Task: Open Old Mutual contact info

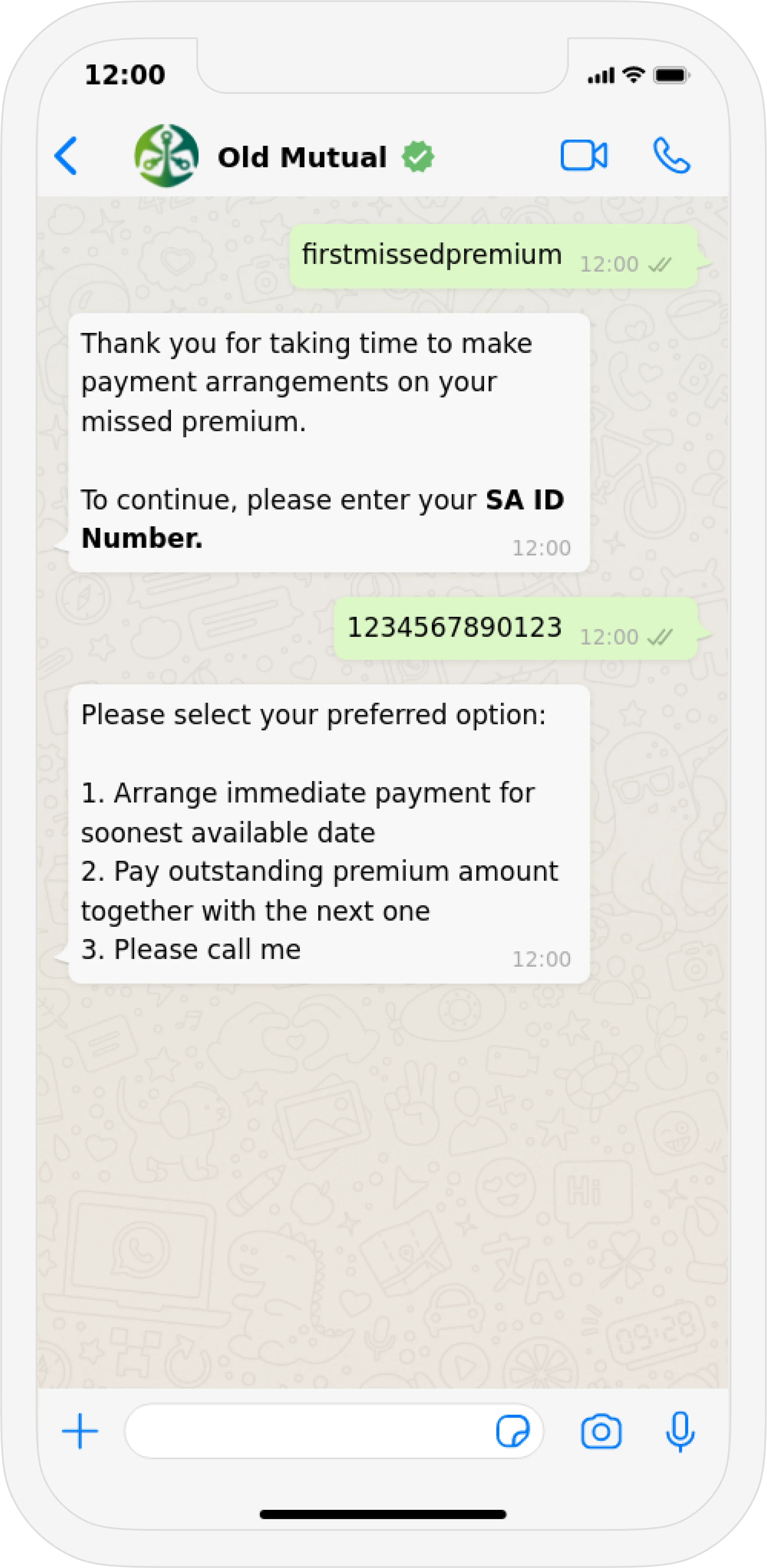Action: [302, 157]
